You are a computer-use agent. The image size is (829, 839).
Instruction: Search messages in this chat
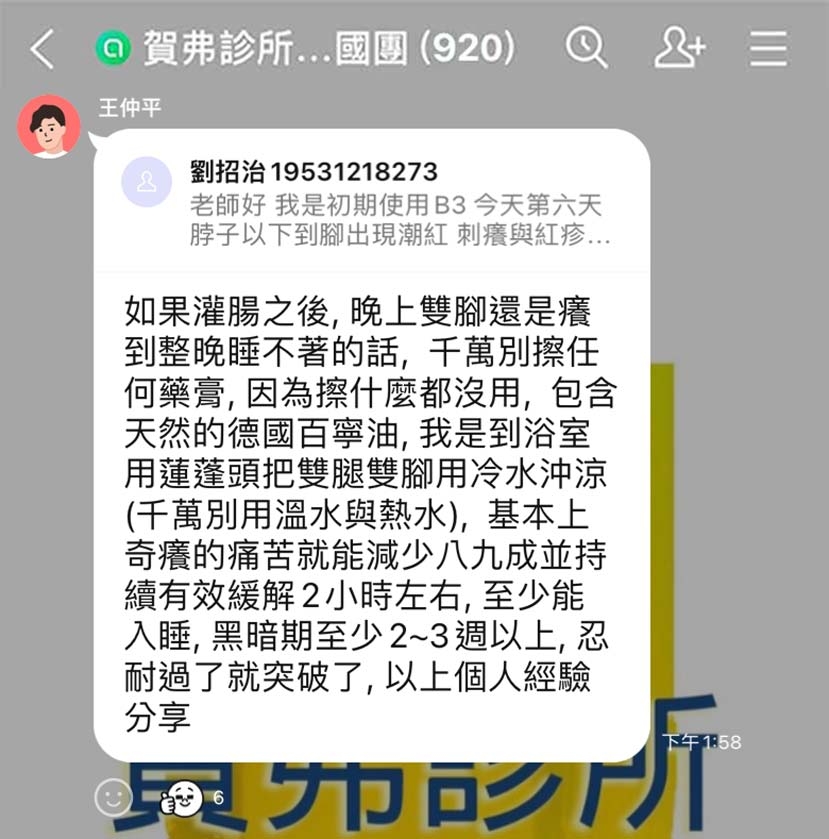coord(586,47)
